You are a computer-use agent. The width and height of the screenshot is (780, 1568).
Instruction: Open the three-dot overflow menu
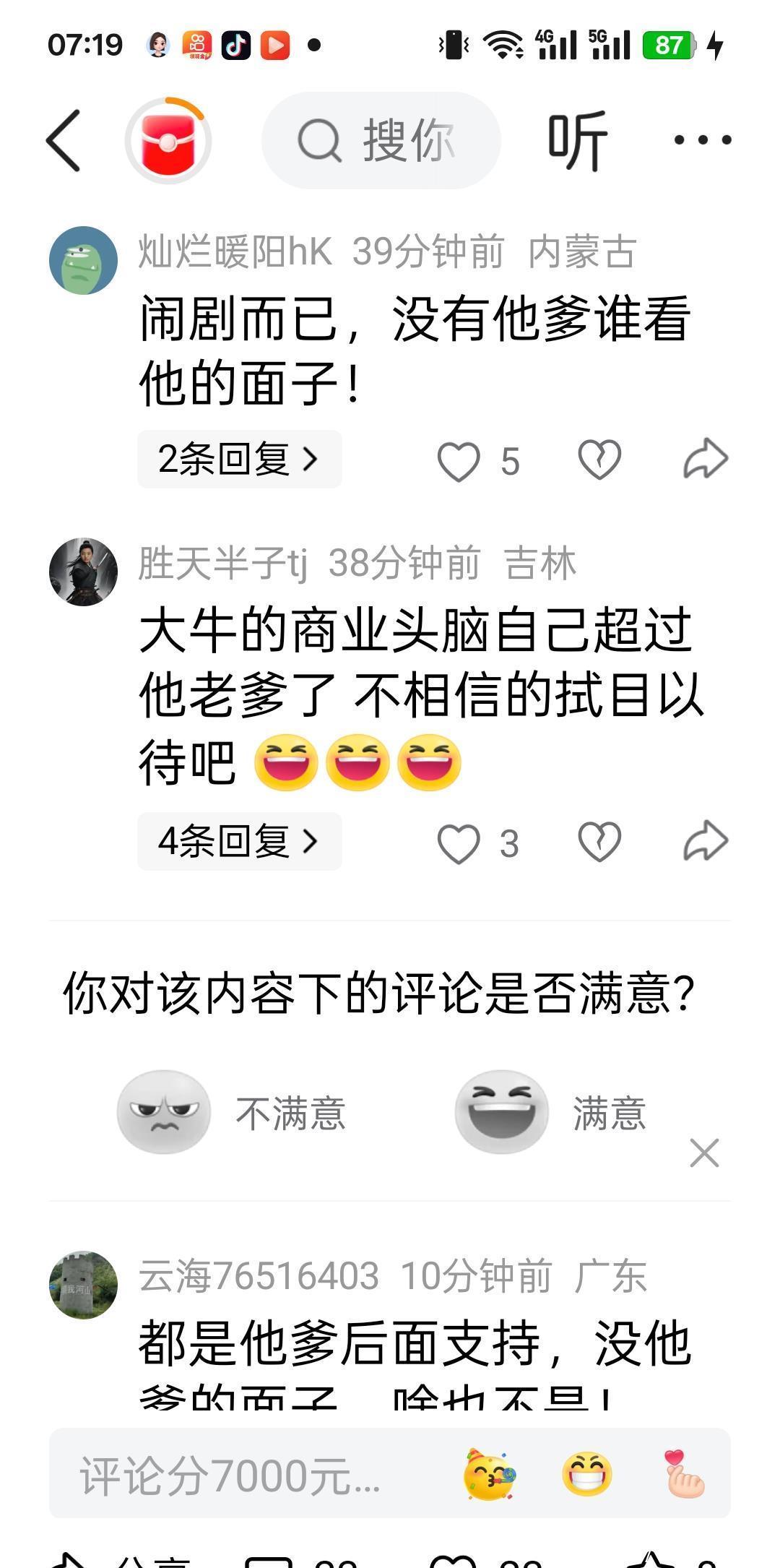702,139
